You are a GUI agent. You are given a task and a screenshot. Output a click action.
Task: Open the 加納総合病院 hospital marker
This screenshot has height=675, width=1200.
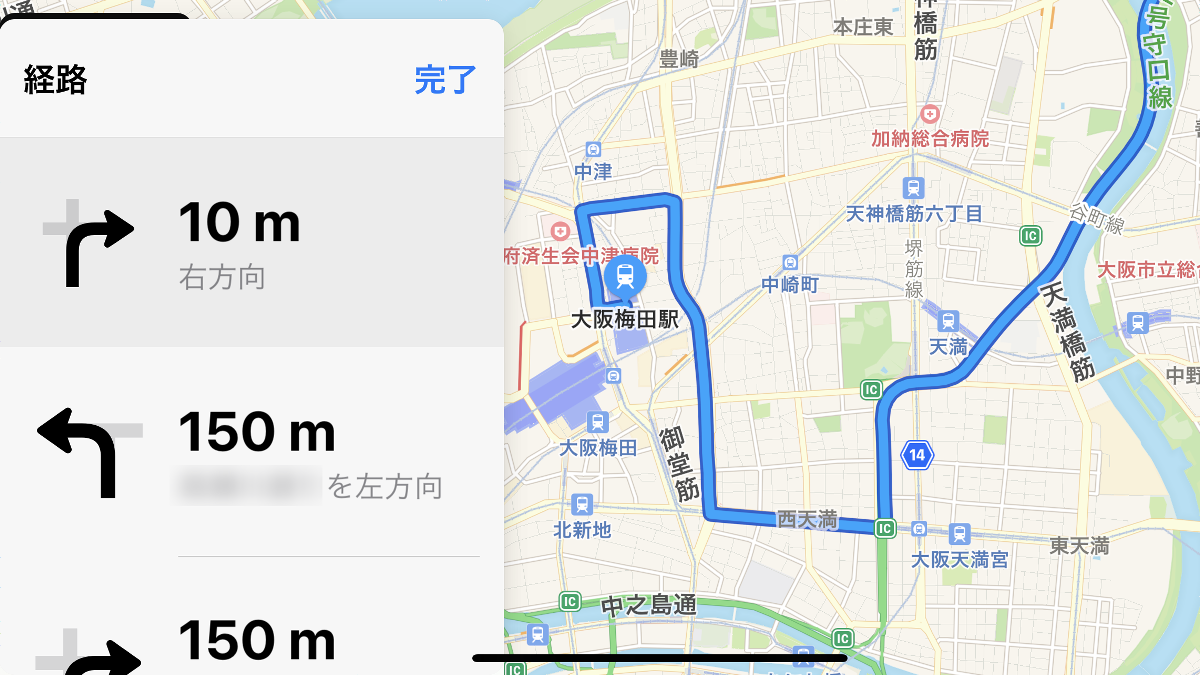point(930,115)
